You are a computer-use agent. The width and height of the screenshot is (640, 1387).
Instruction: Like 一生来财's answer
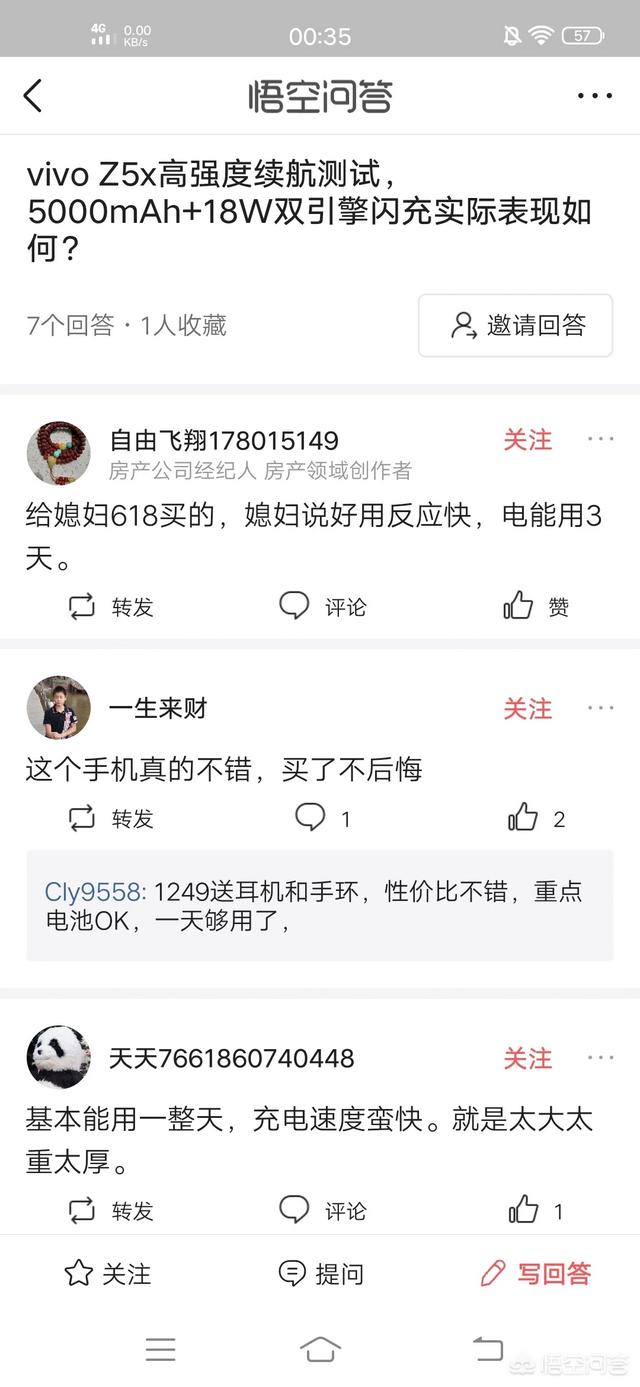[x=536, y=819]
